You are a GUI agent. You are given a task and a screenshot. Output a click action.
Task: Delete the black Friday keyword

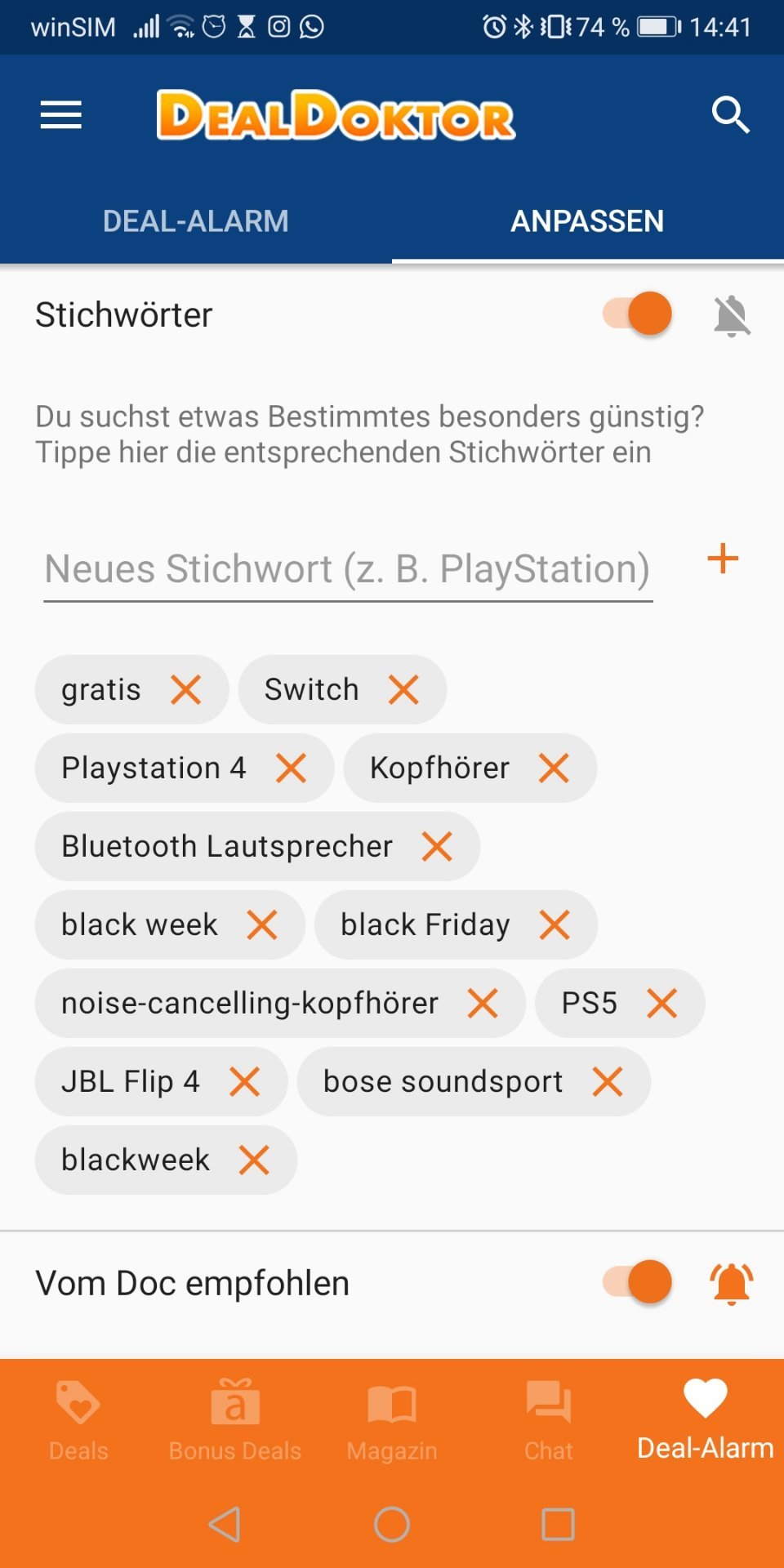[555, 925]
